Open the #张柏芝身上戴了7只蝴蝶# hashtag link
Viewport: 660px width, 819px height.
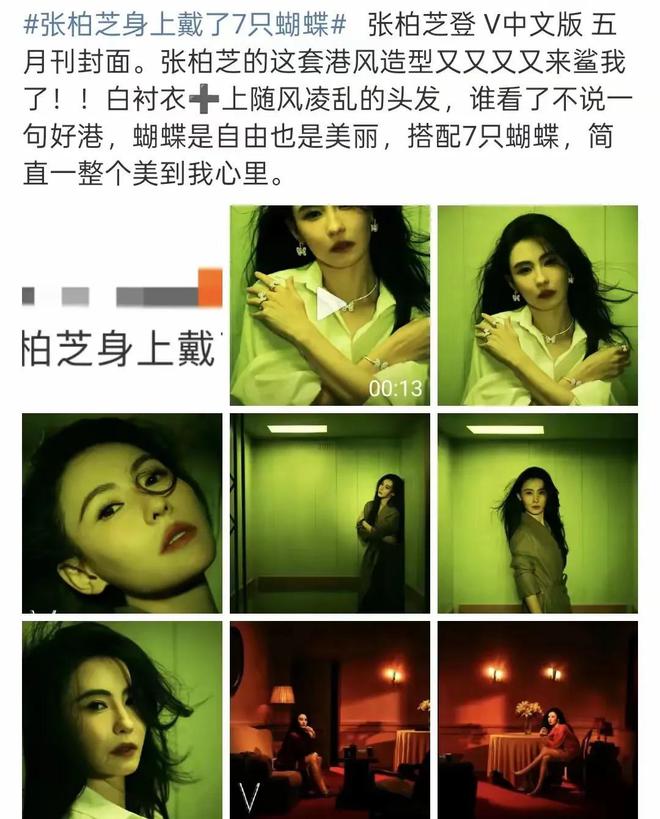pos(177,23)
